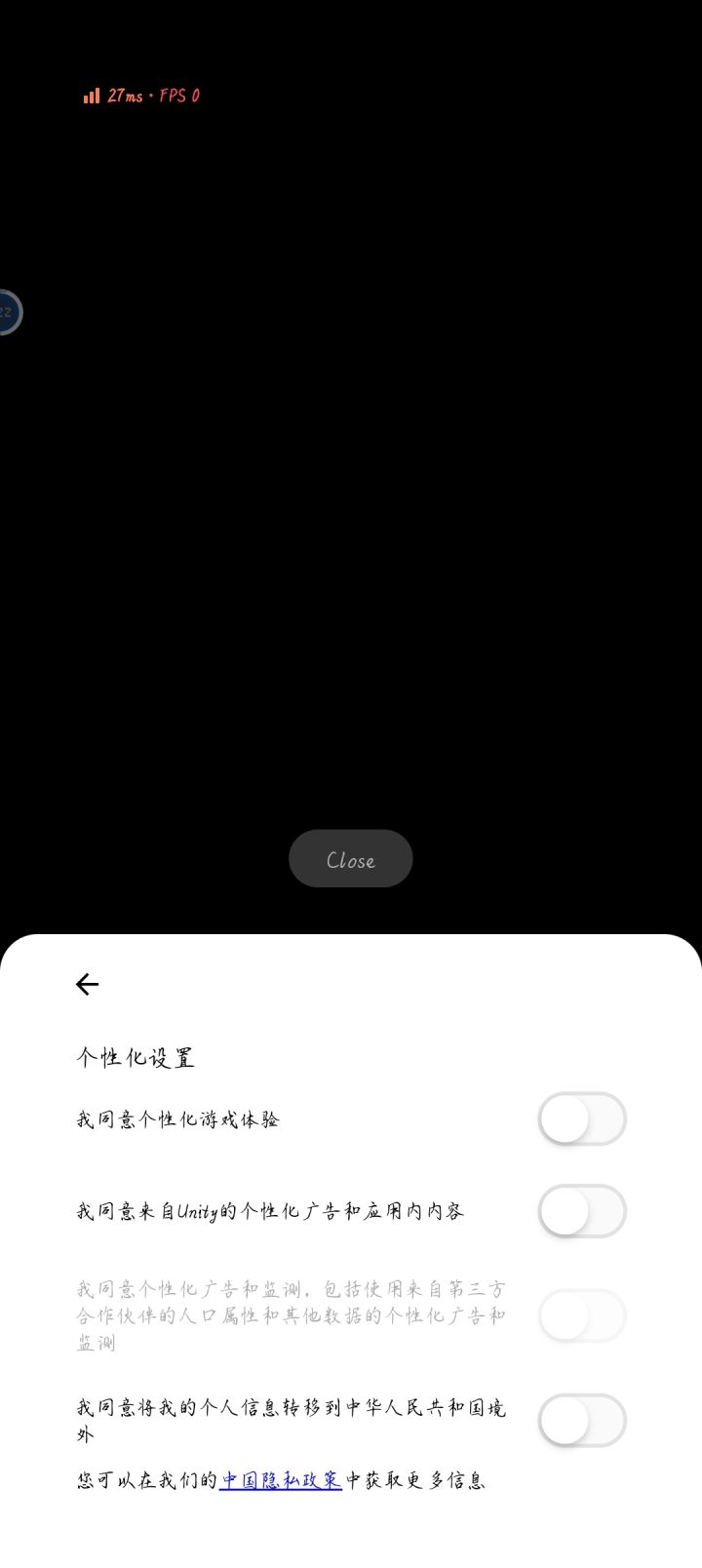Switch on consent for personalized game experience

coord(582,1118)
